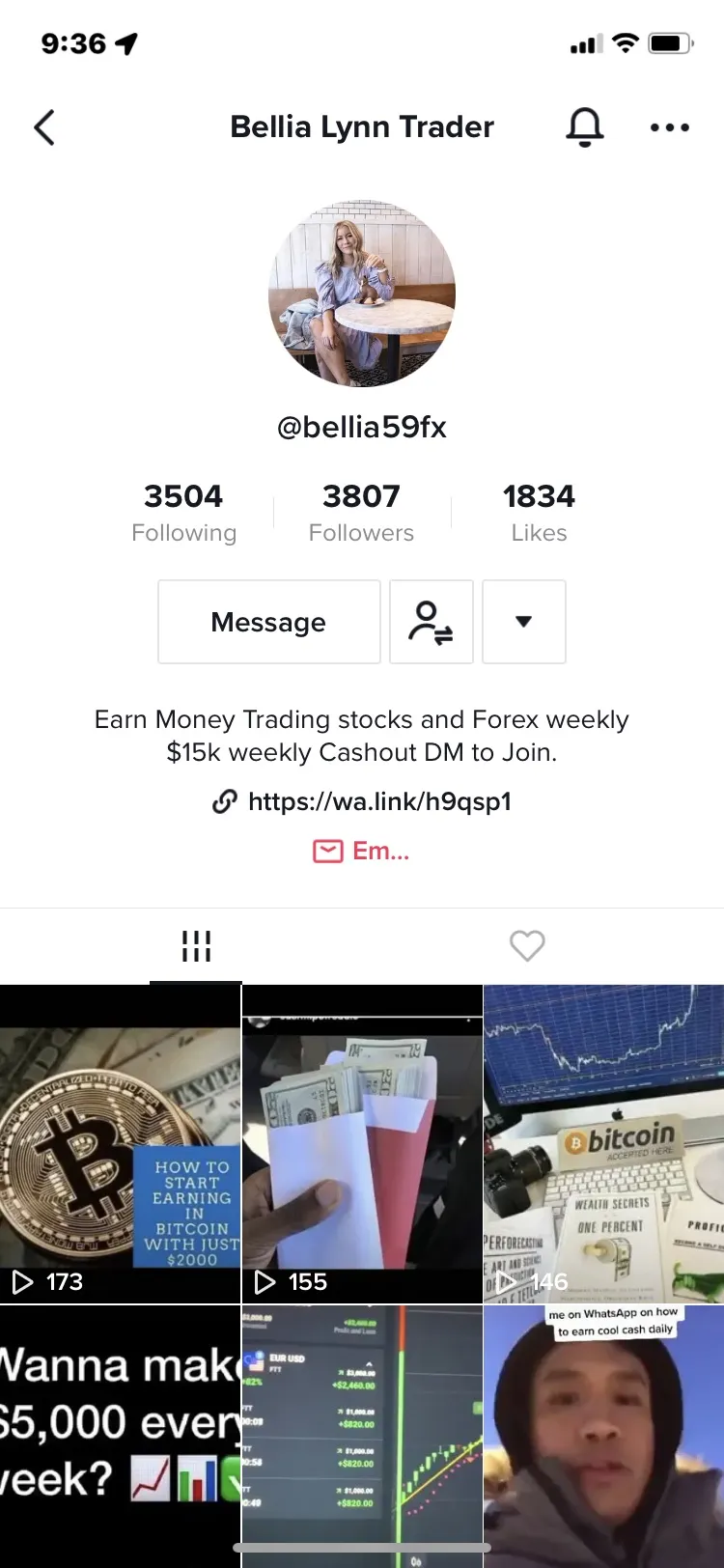724x1568 pixels.
Task: View the 3504 Following list
Action: point(183,513)
